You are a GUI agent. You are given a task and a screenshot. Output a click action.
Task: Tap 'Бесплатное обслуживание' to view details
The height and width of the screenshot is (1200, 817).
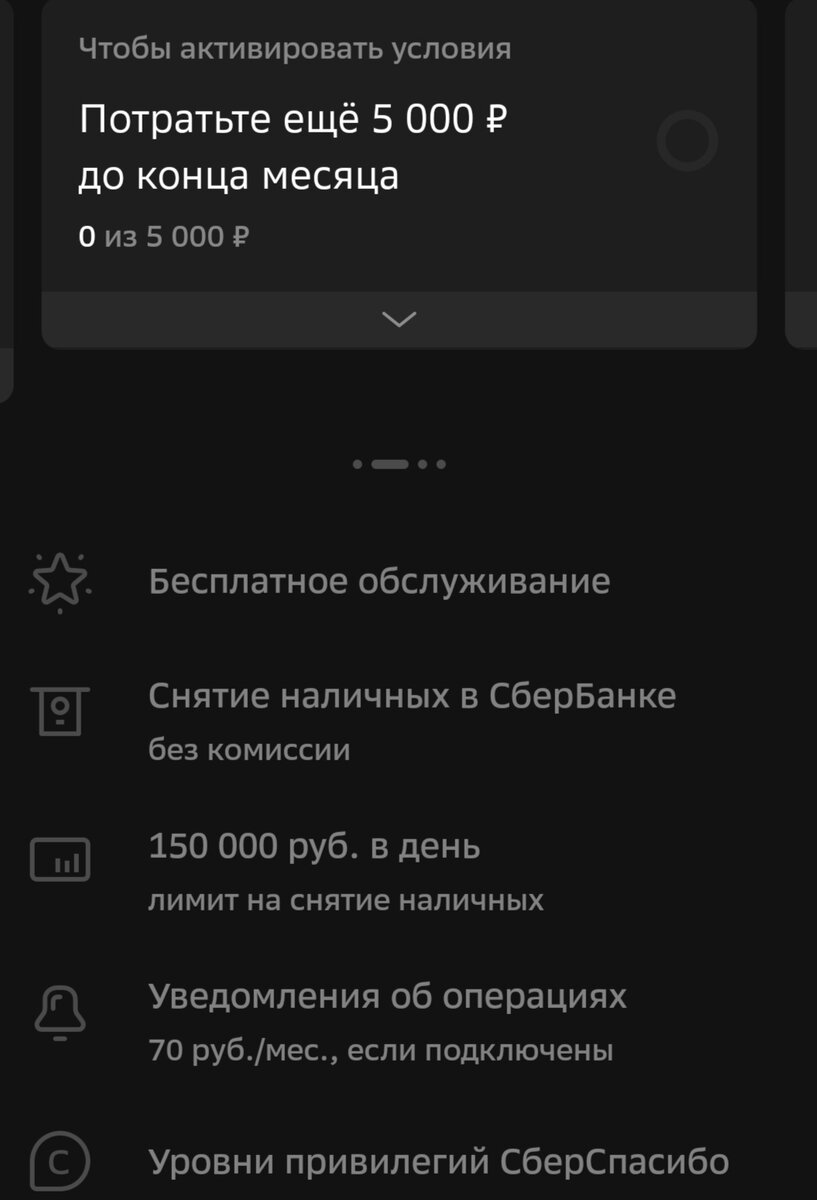coord(379,581)
